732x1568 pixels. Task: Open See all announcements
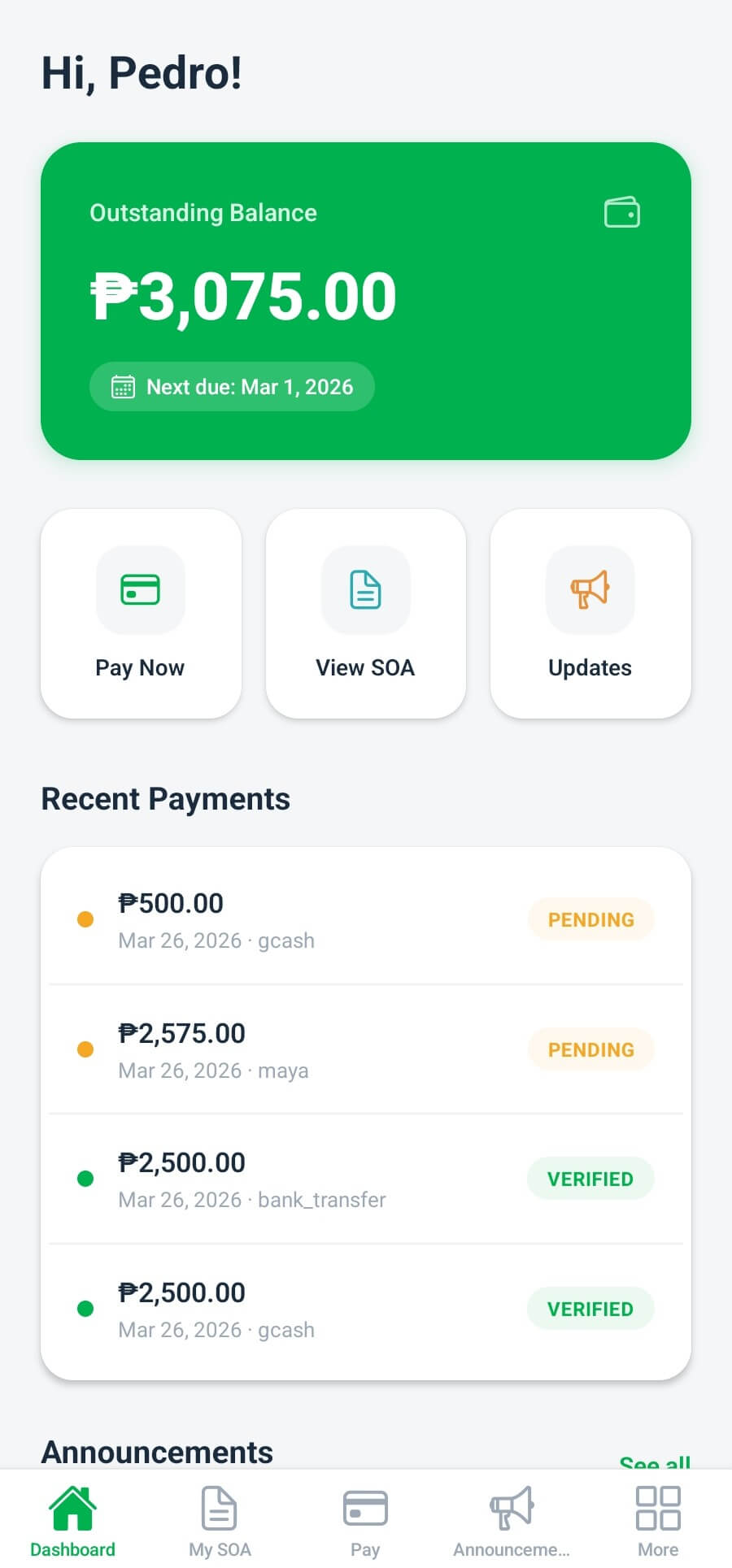click(656, 1463)
